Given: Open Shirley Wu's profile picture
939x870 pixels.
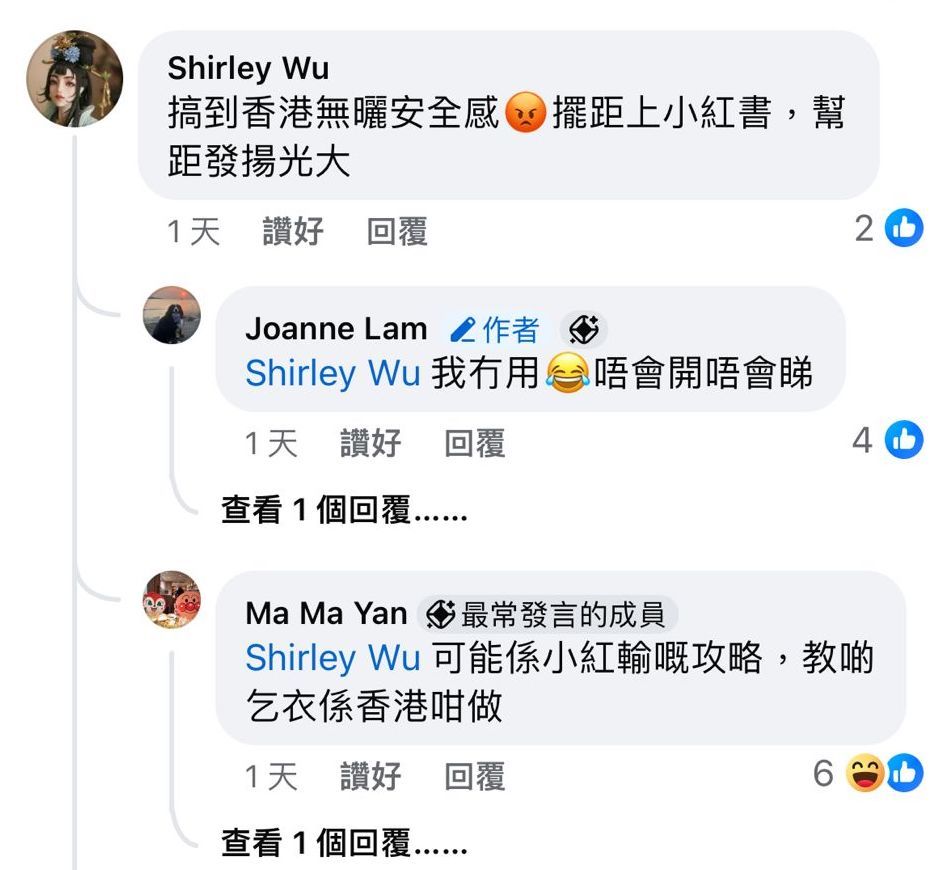Looking at the screenshot, I should click(75, 79).
